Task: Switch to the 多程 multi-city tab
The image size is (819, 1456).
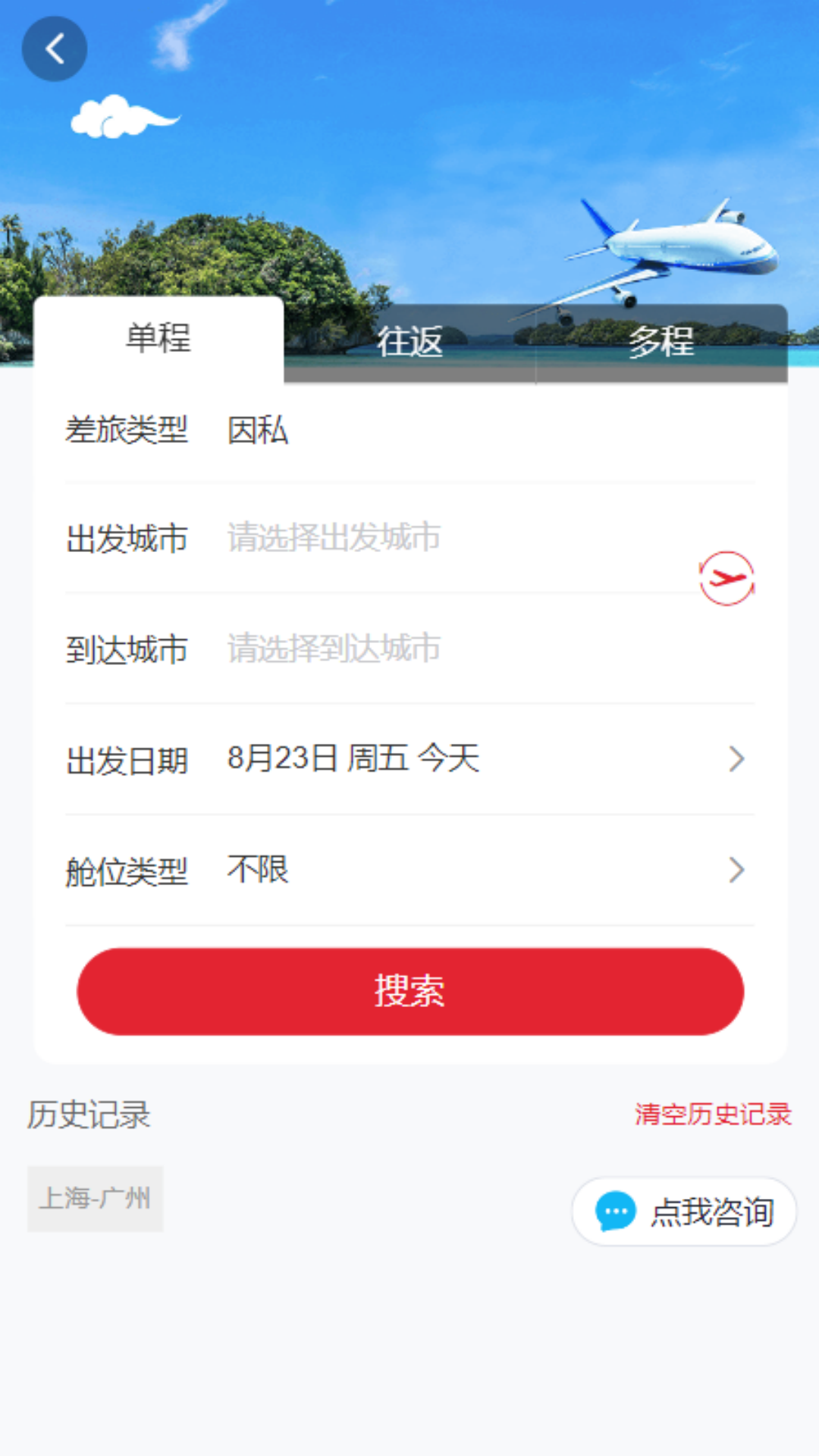Action: point(662,342)
